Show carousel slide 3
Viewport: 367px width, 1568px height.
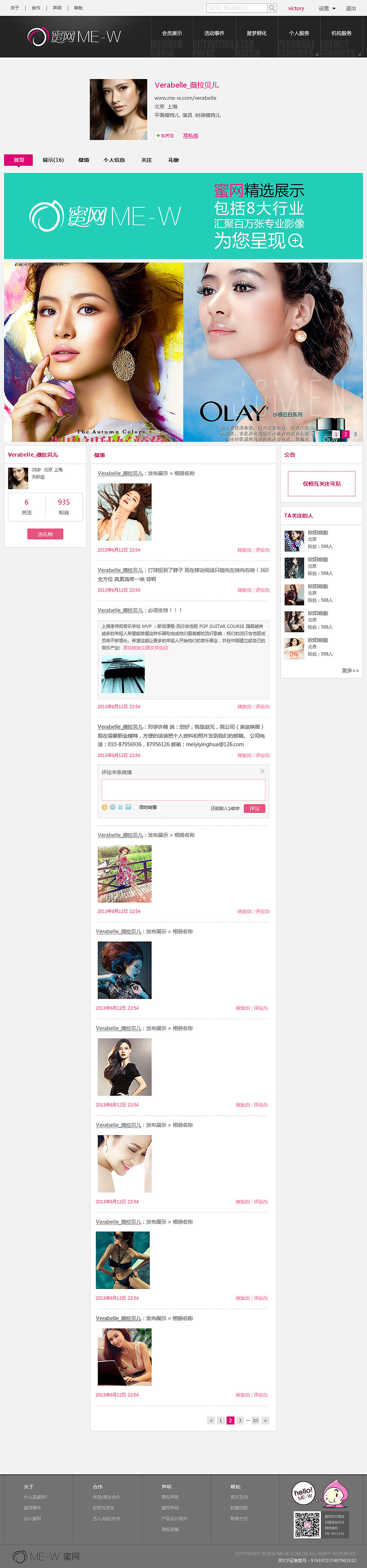(x=355, y=434)
